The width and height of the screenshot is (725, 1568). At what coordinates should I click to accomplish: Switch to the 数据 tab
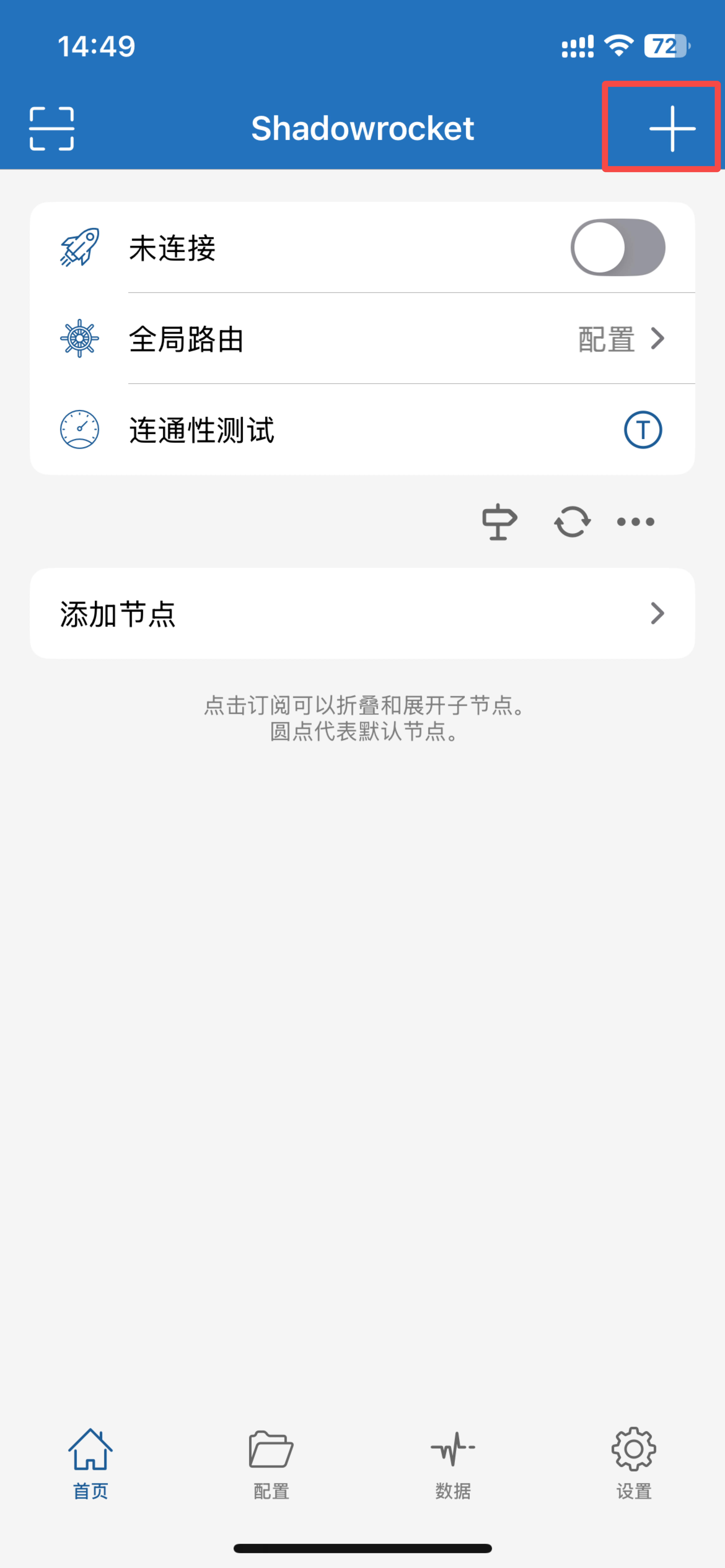tap(452, 1461)
